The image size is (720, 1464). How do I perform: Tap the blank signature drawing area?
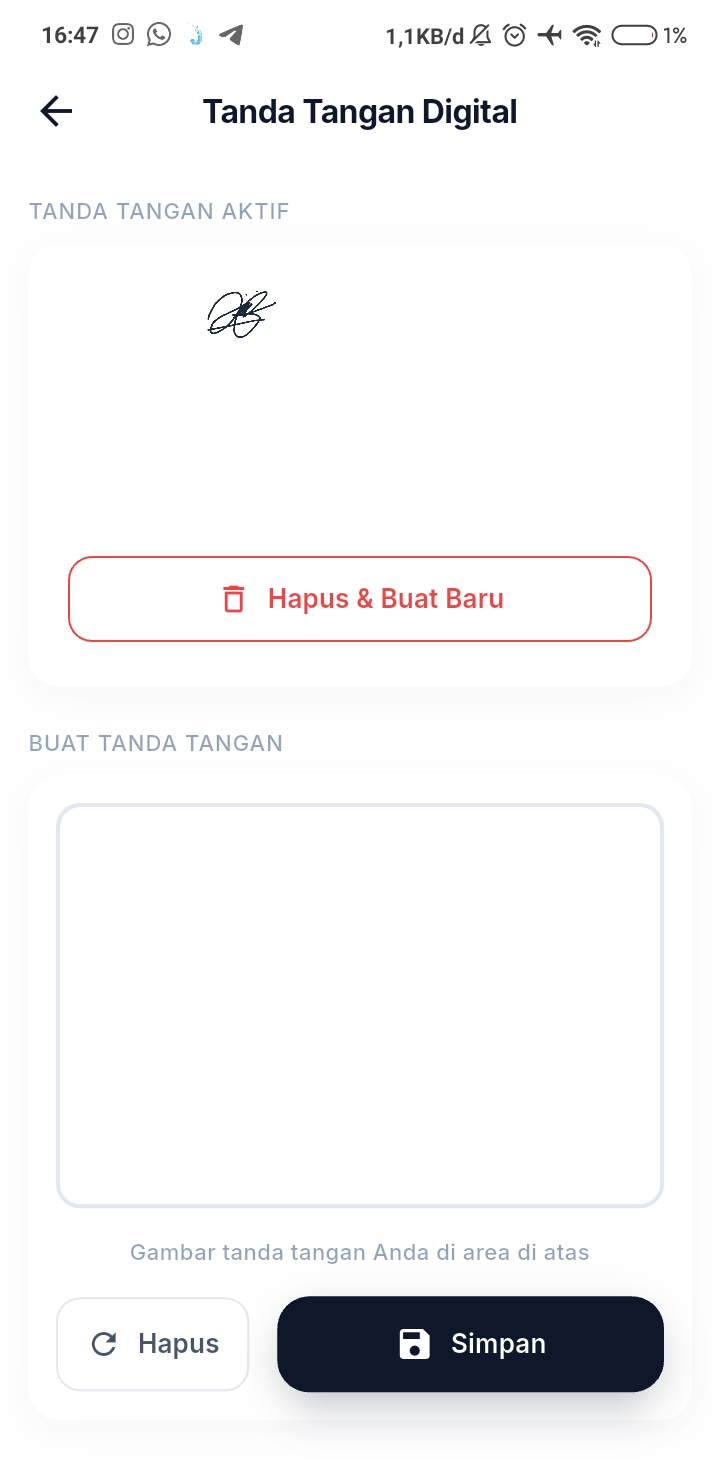360,1006
